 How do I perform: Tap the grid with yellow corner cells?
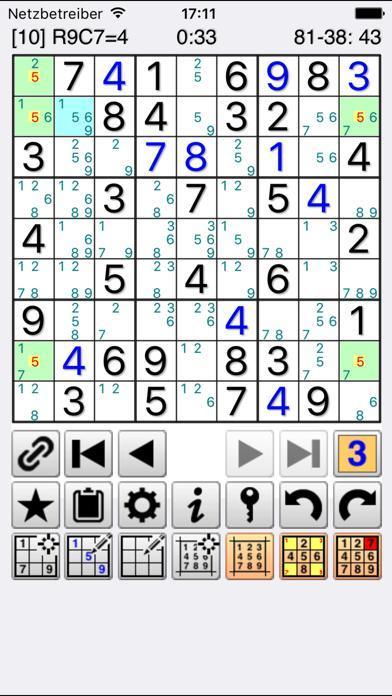(304, 556)
